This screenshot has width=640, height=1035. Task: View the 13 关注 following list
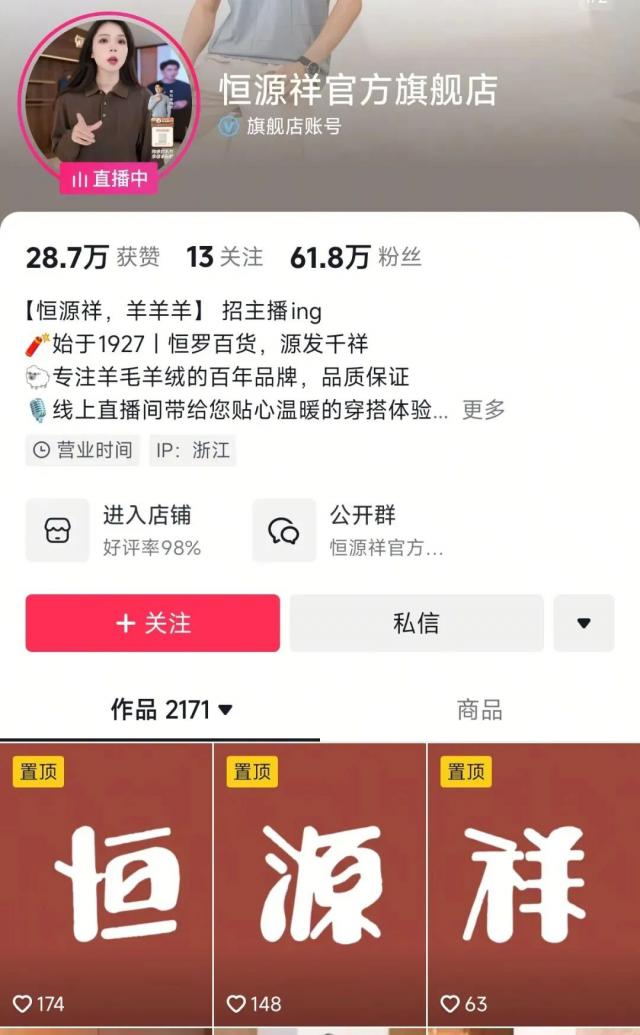click(x=224, y=257)
